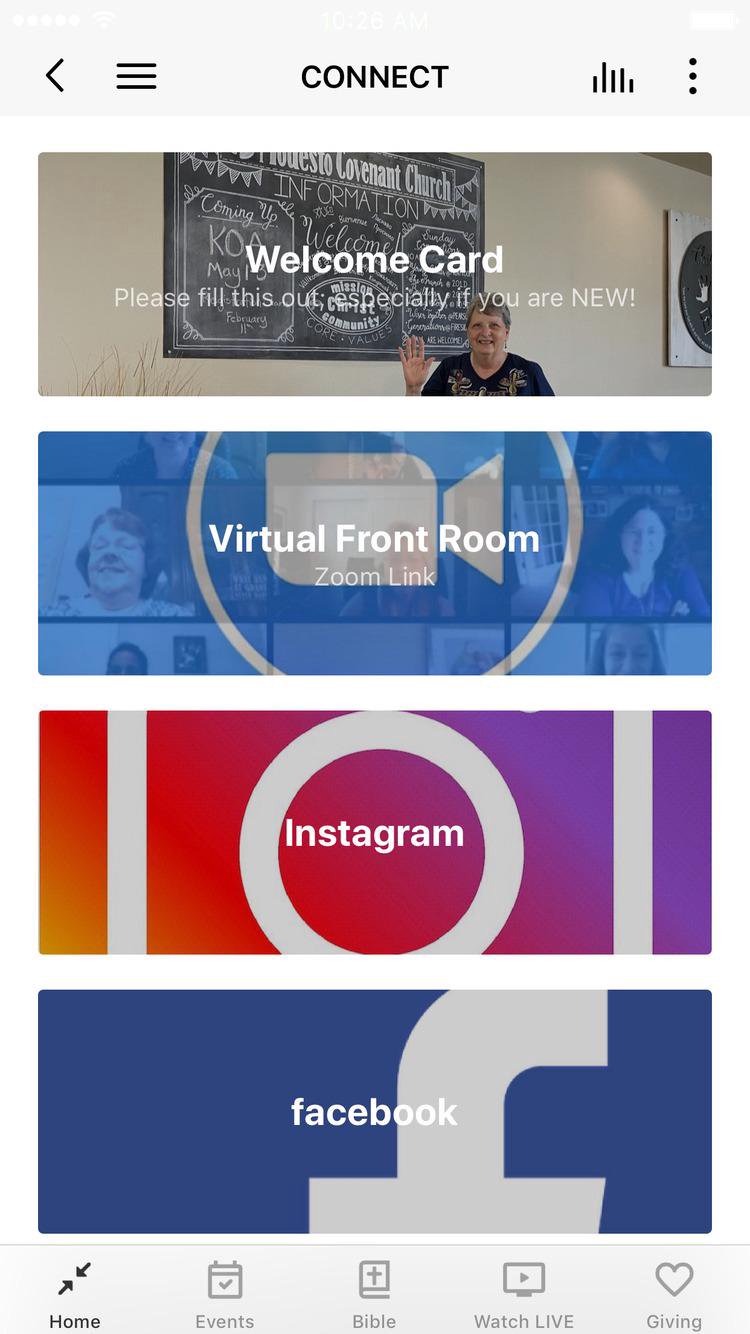This screenshot has height=1334, width=750.
Task: Open the Giving tab
Action: click(674, 1294)
